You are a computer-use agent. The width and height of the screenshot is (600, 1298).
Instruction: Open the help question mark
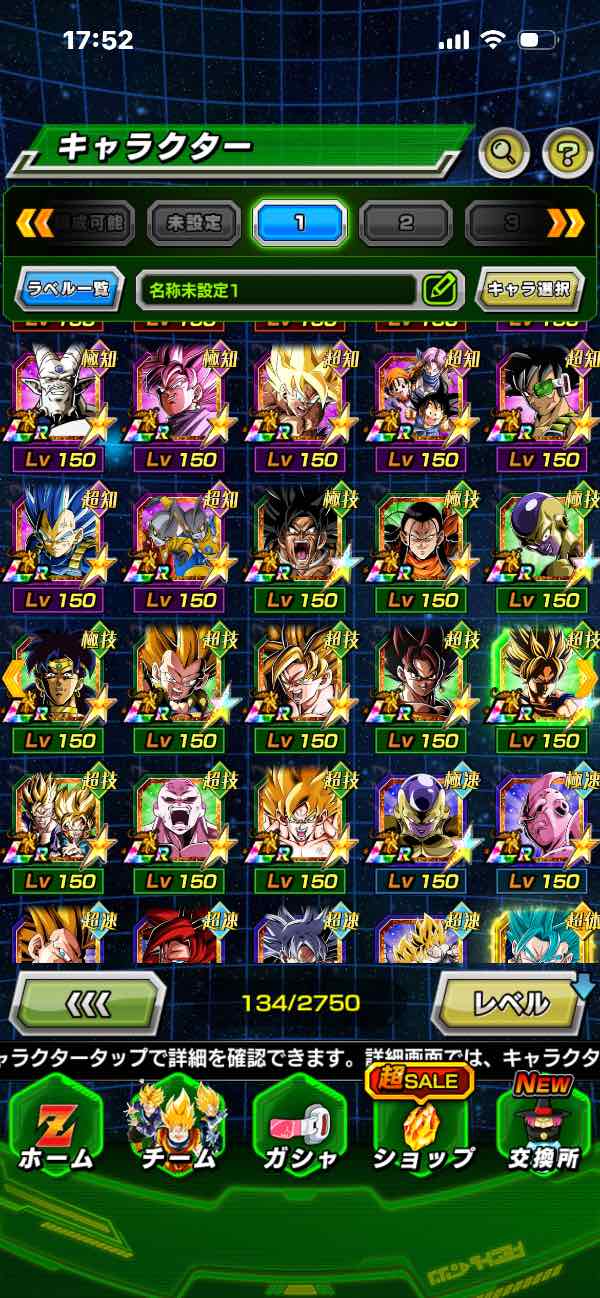tap(566, 153)
